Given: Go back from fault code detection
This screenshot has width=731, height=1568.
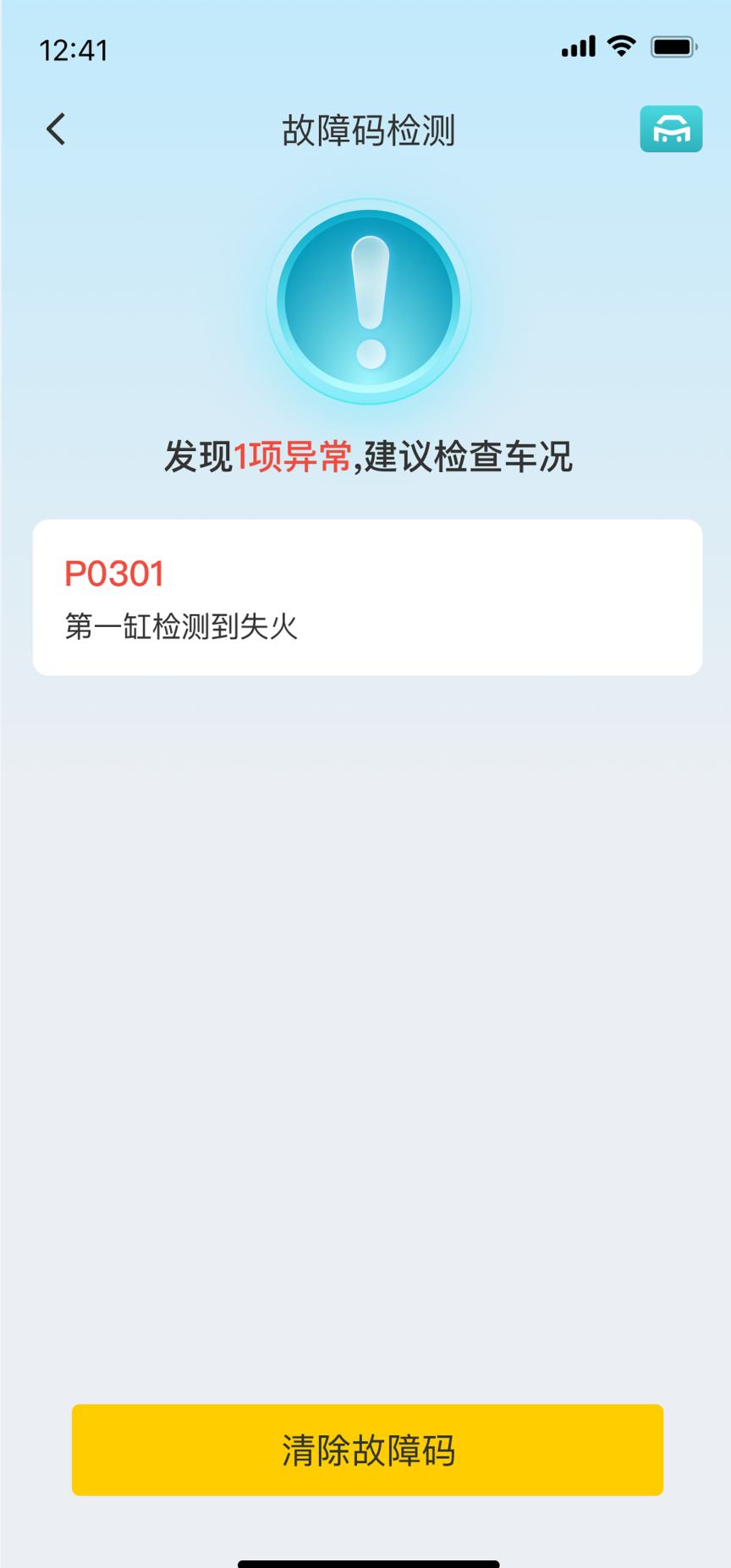Looking at the screenshot, I should pos(56,129).
